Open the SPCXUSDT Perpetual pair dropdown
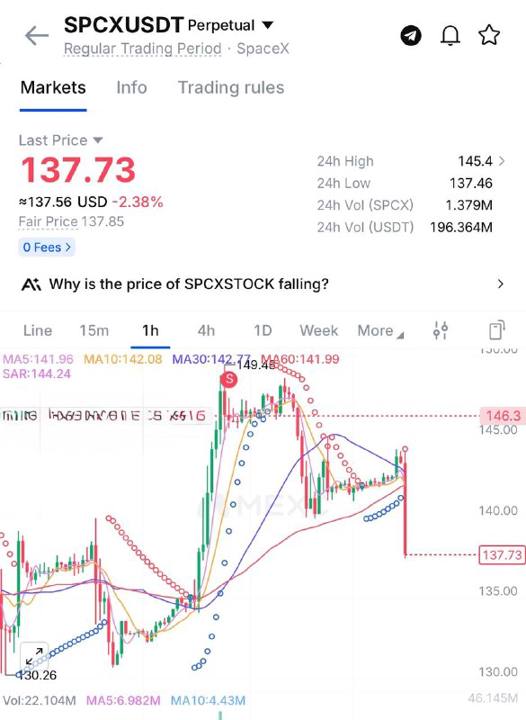This screenshot has height=720, width=526. click(268, 25)
